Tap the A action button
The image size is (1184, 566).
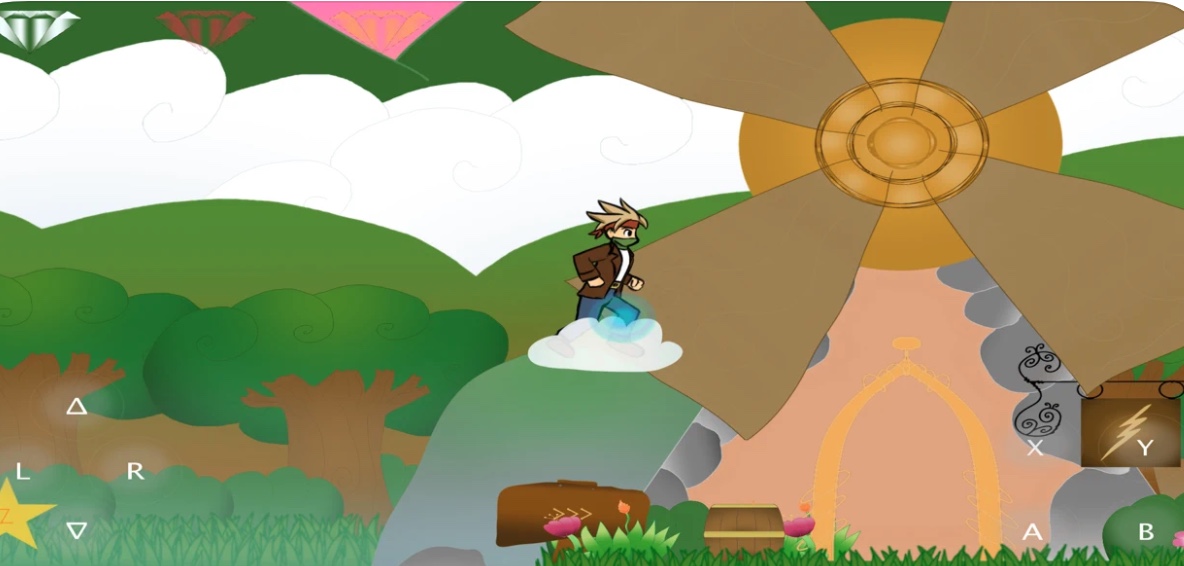coord(1032,532)
